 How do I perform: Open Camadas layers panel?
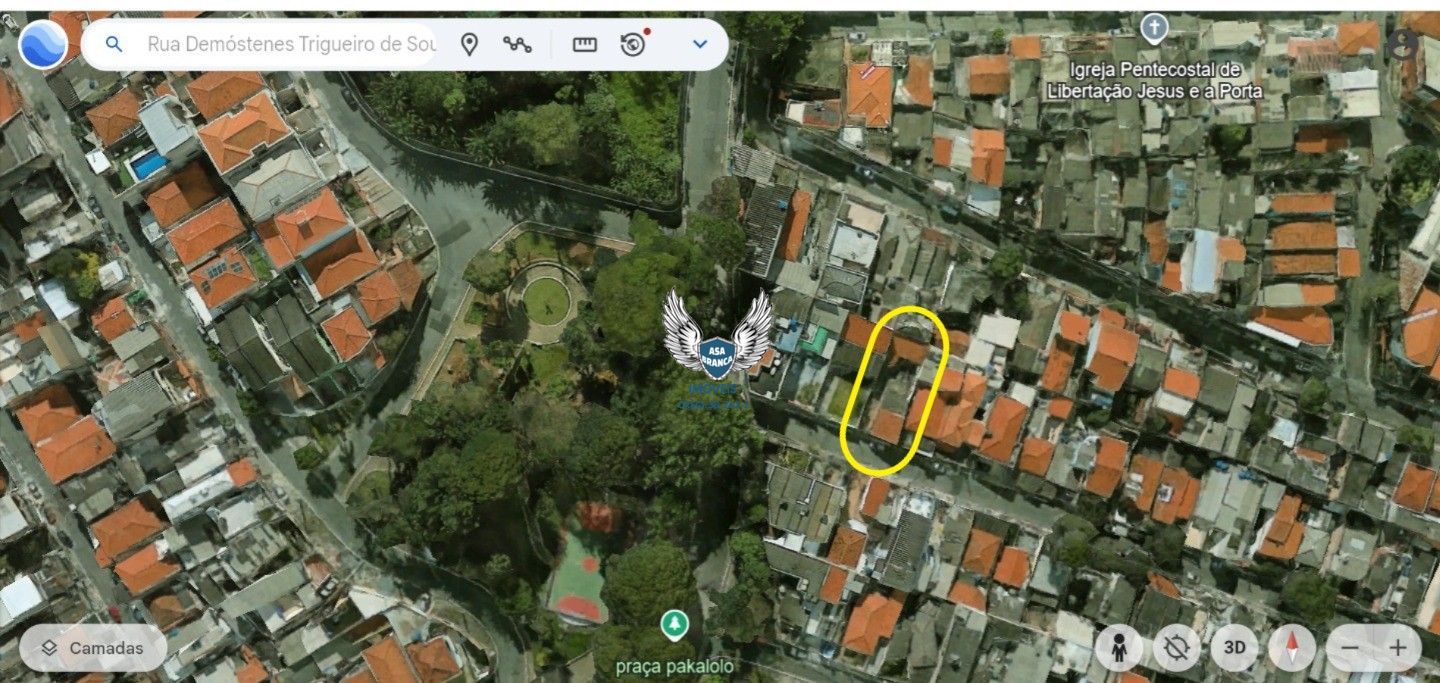click(x=93, y=648)
